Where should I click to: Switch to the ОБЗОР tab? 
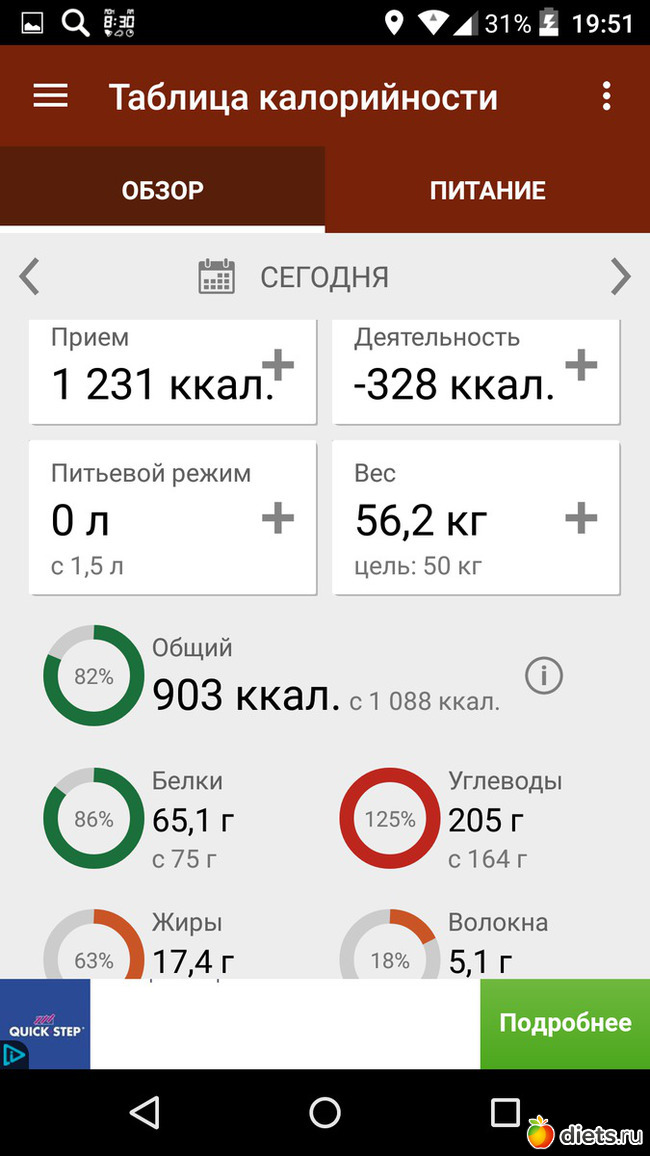pyautogui.click(x=162, y=190)
